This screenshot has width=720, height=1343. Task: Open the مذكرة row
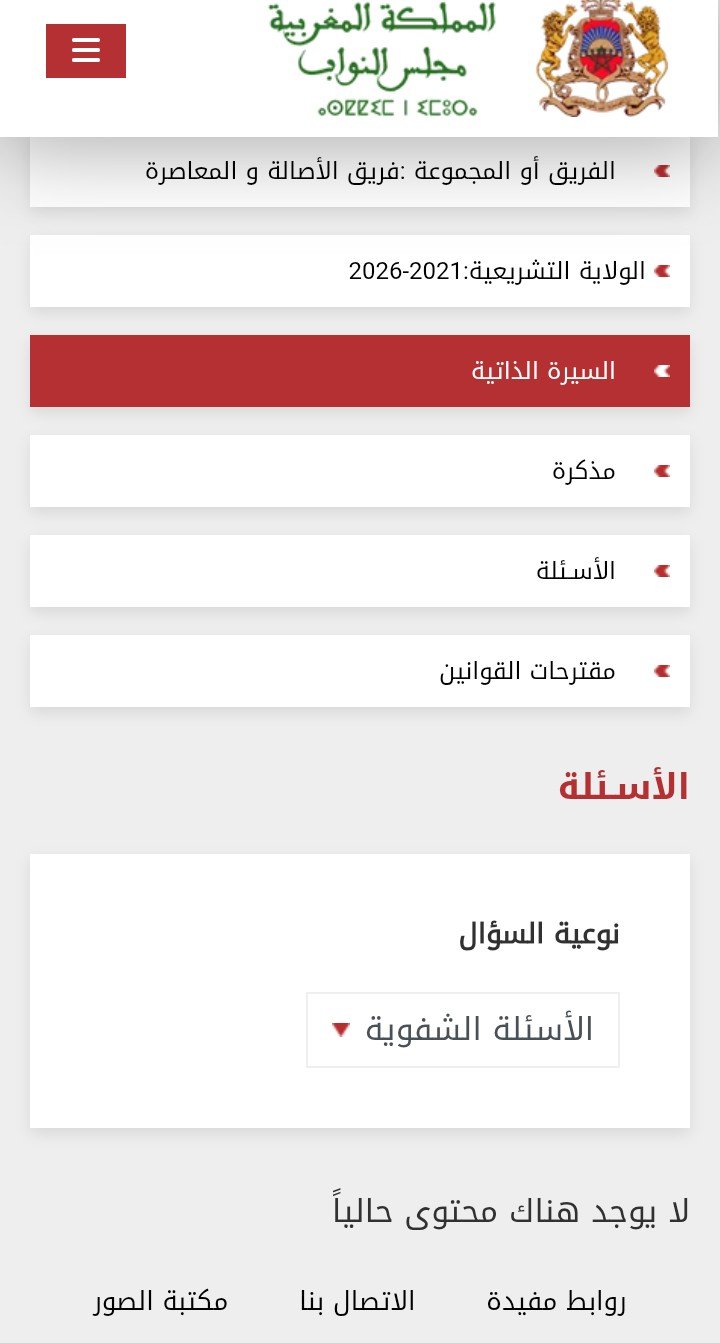360,471
